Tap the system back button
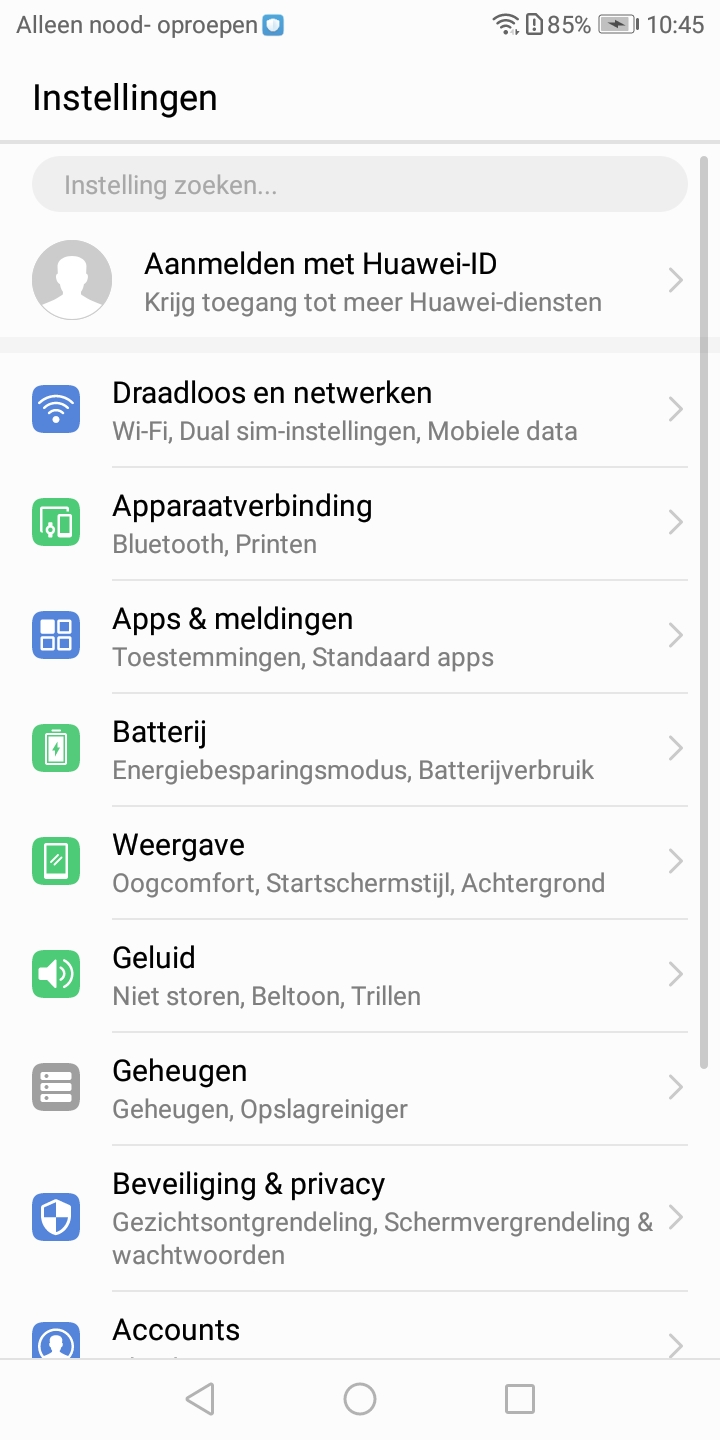 coord(200,1399)
